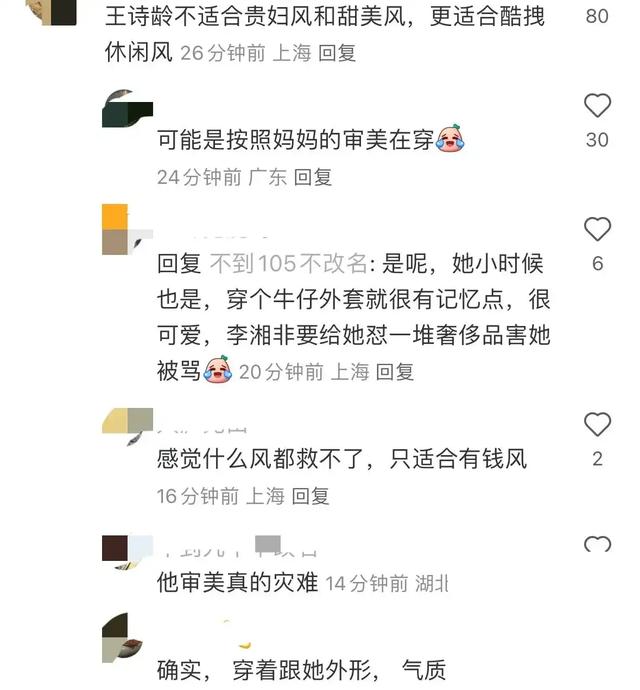Reply to the comment posted 20分钟前 from 上海
This screenshot has width=640, height=690.
point(394,372)
